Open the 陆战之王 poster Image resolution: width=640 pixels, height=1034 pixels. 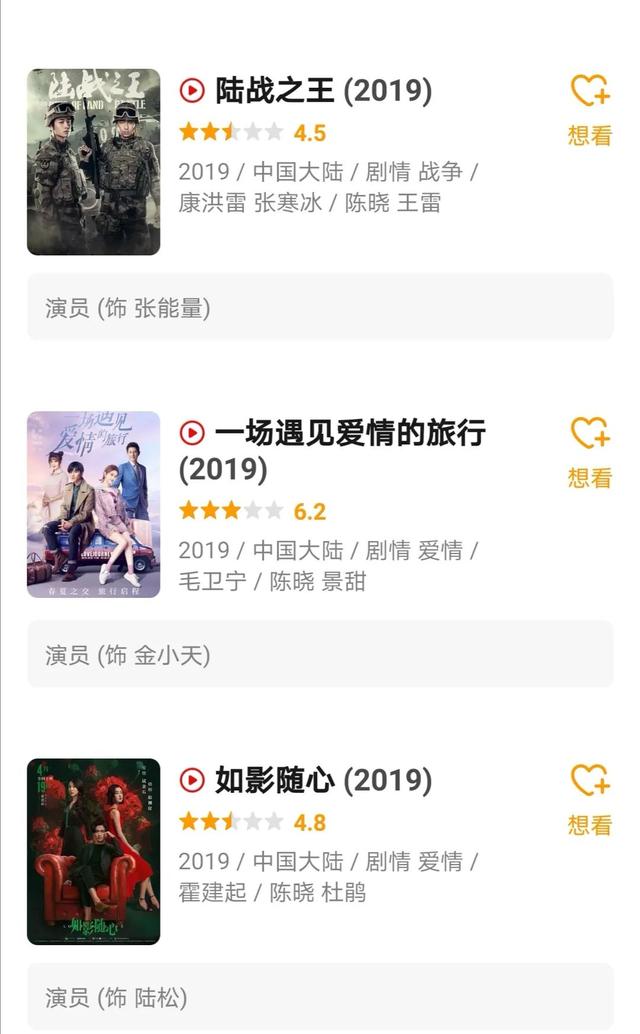(93, 162)
